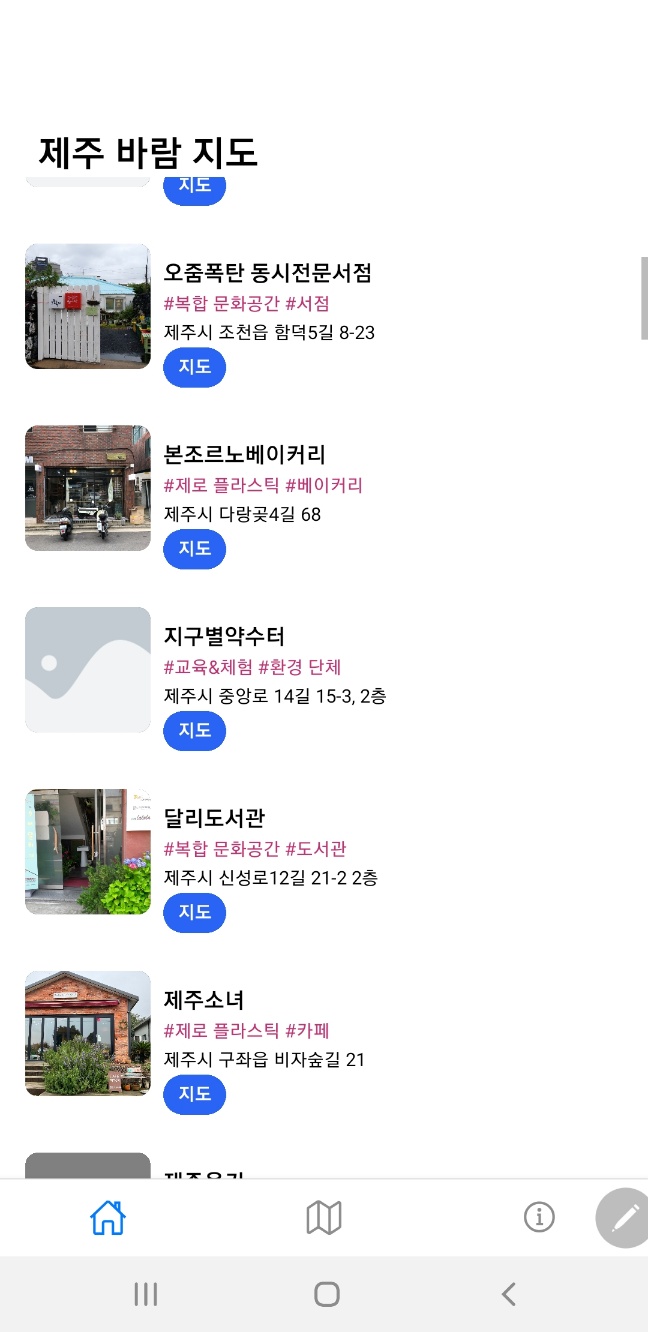Open the info tab
Viewport: 648px width, 1332px height.
click(539, 1218)
